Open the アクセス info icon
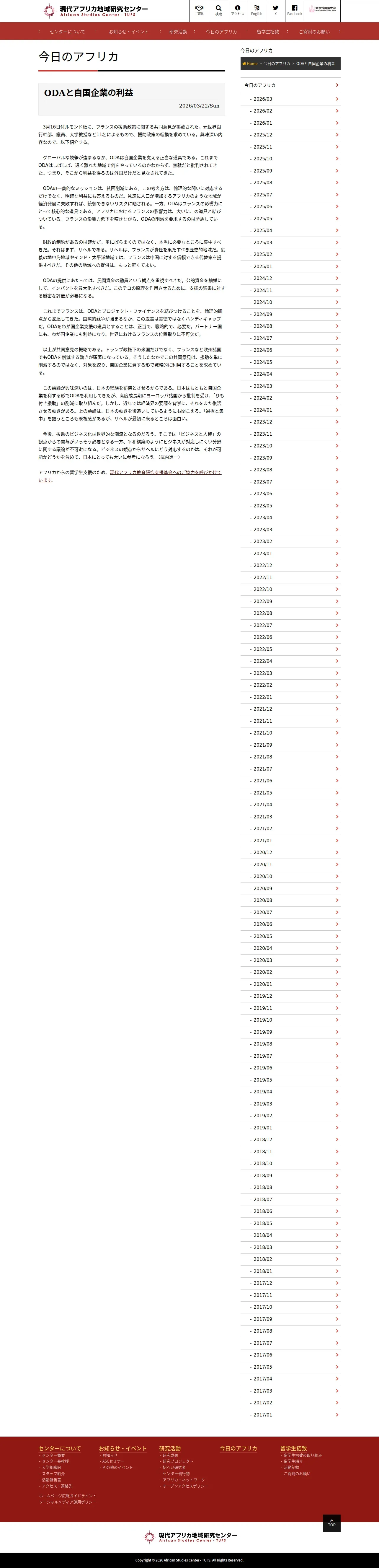 [x=237, y=10]
